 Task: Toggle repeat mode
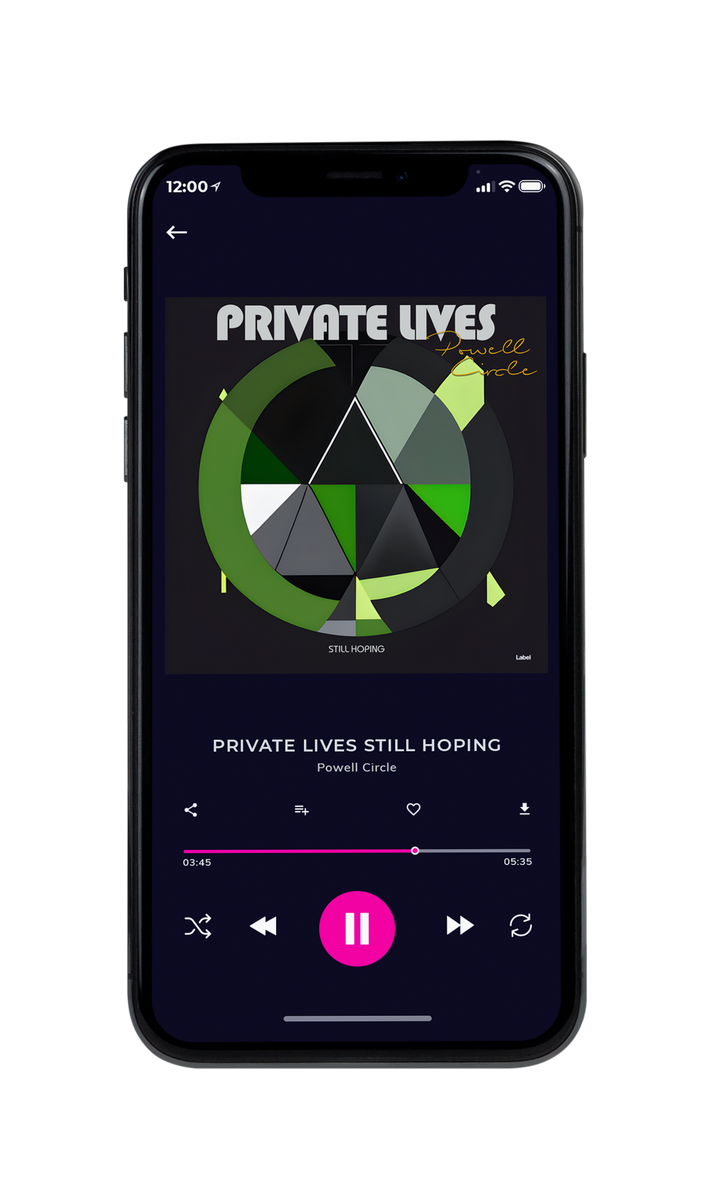pyautogui.click(x=521, y=926)
